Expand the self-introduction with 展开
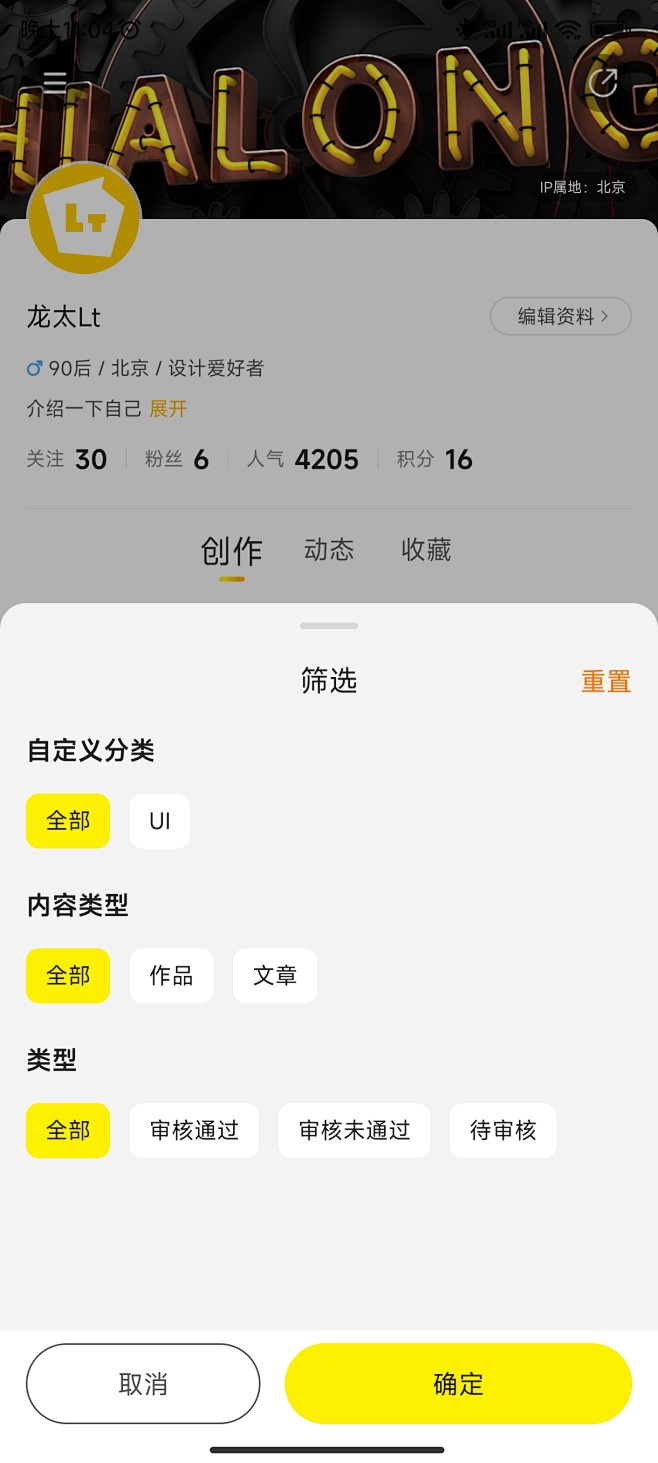 168,408
